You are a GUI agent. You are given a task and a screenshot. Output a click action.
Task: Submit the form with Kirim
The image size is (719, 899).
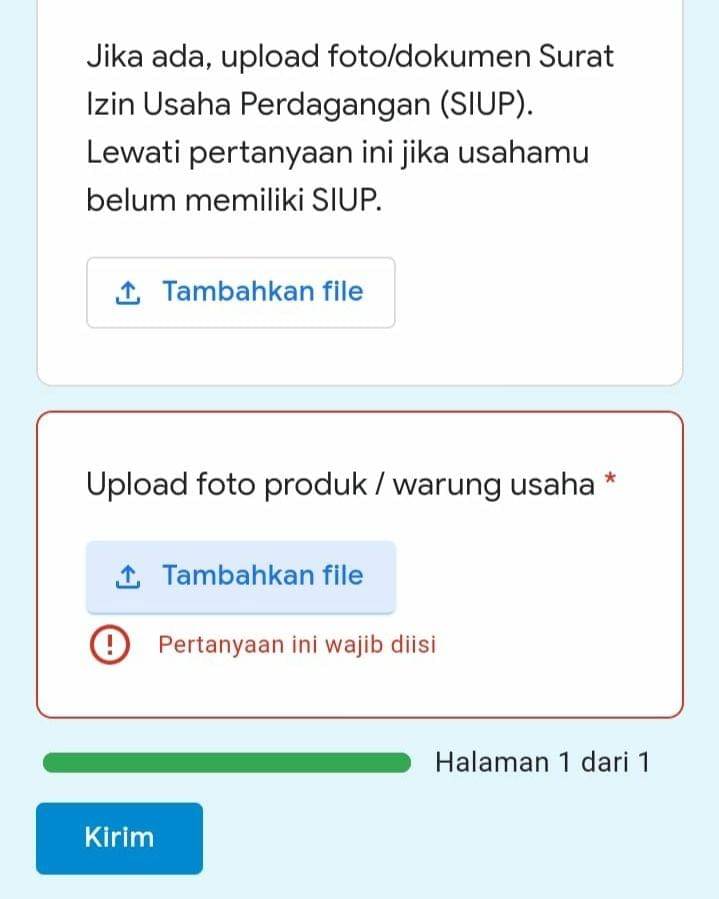[x=119, y=838]
